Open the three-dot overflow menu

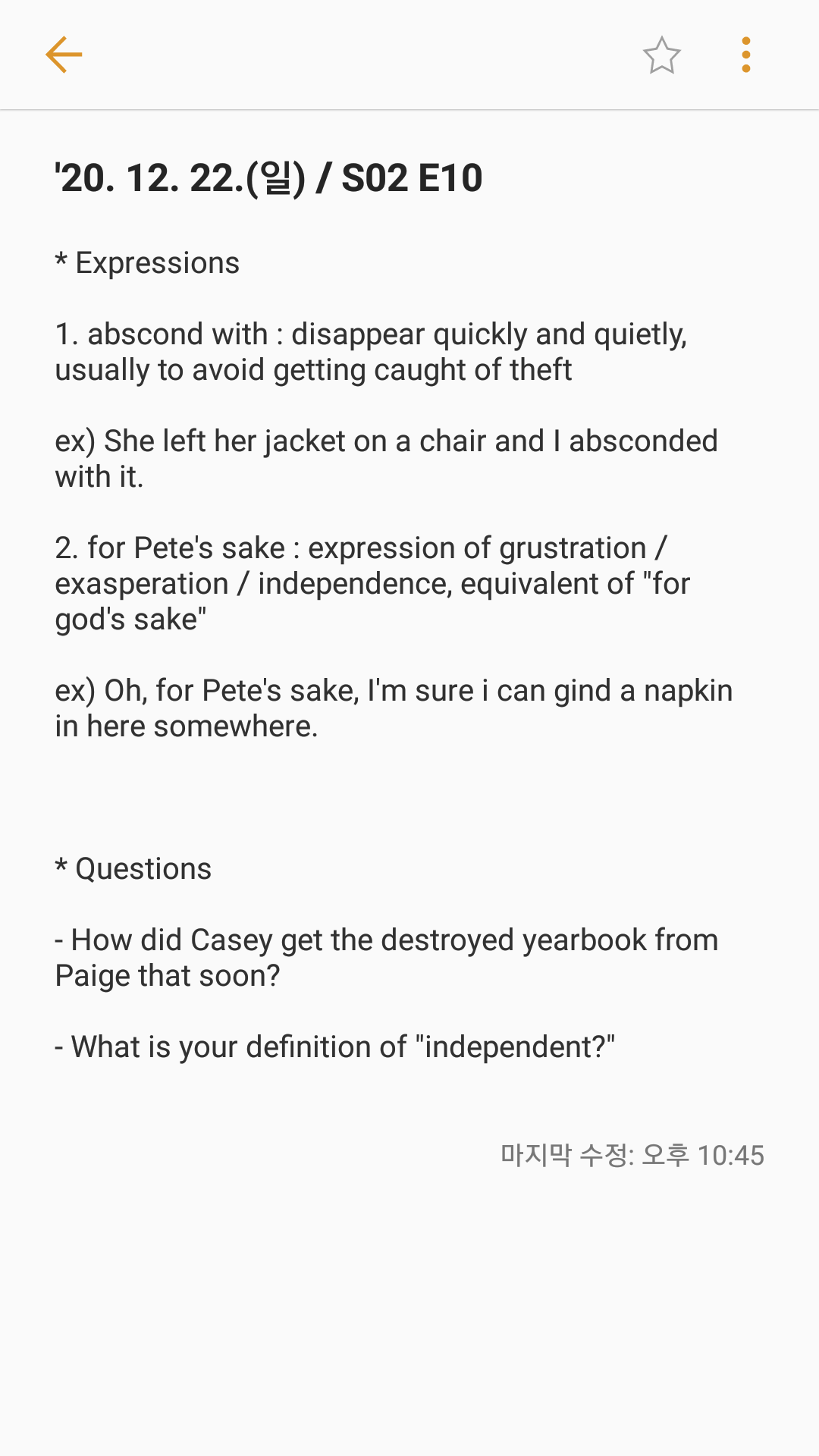click(x=746, y=55)
